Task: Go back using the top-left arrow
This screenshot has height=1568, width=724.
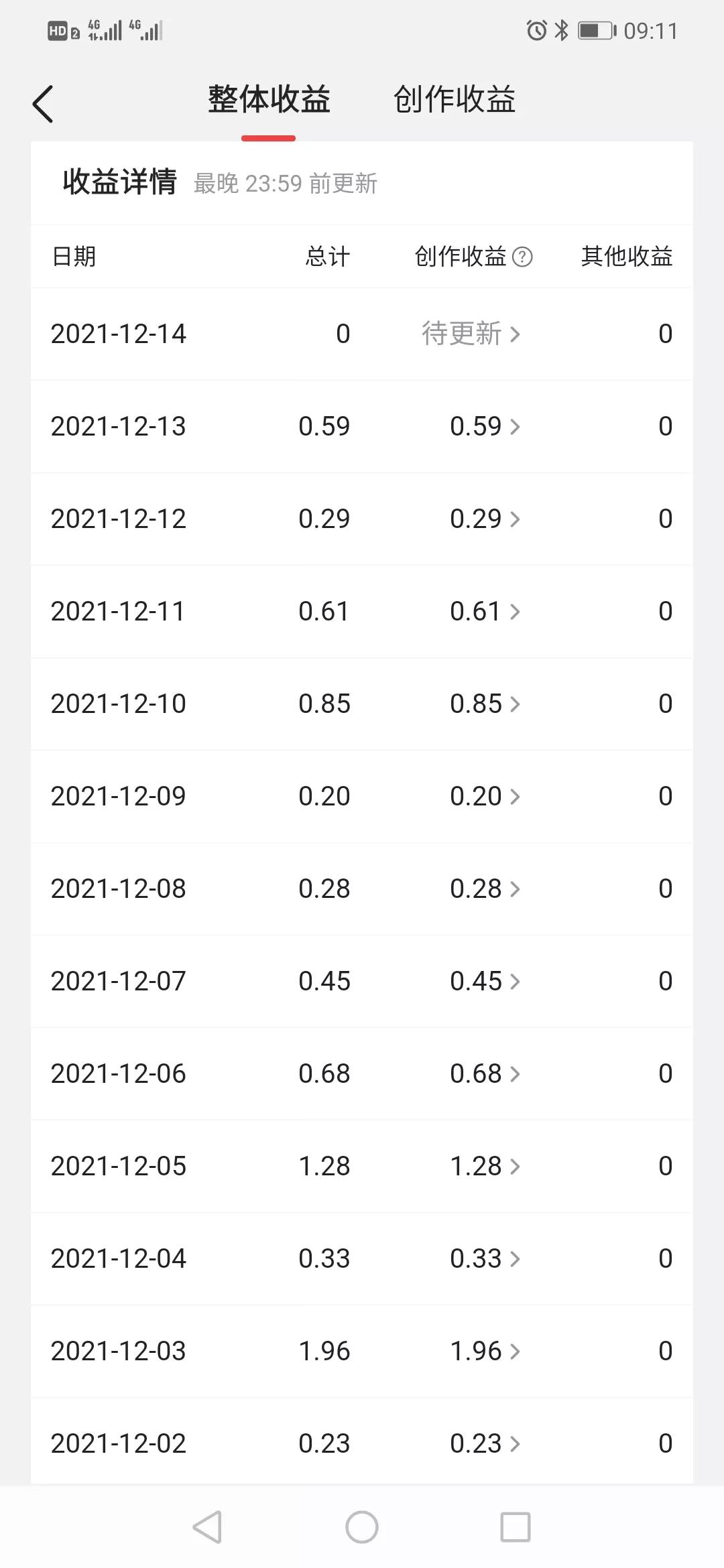Action: 43,105
